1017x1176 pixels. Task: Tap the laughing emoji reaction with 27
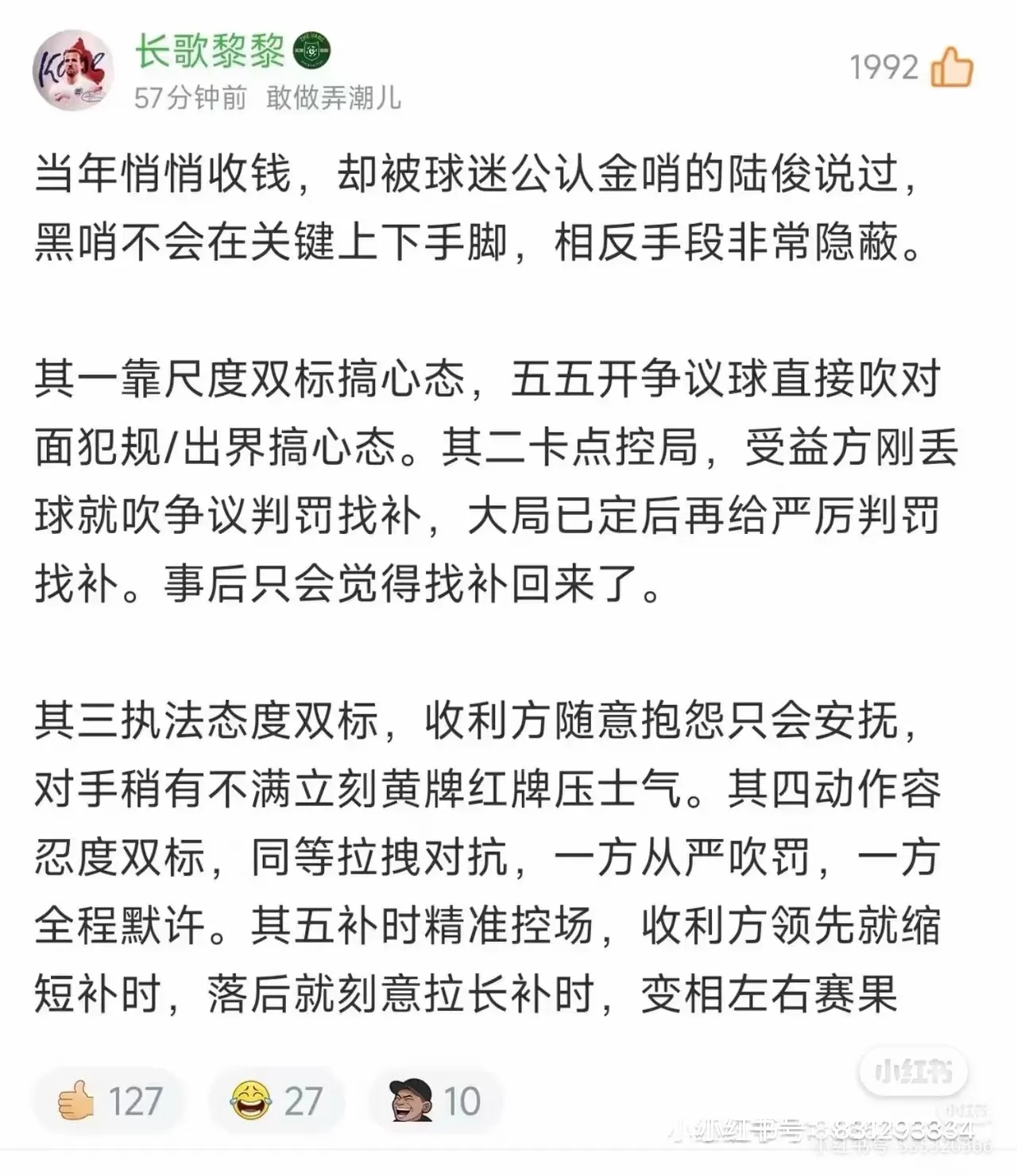(x=276, y=1101)
